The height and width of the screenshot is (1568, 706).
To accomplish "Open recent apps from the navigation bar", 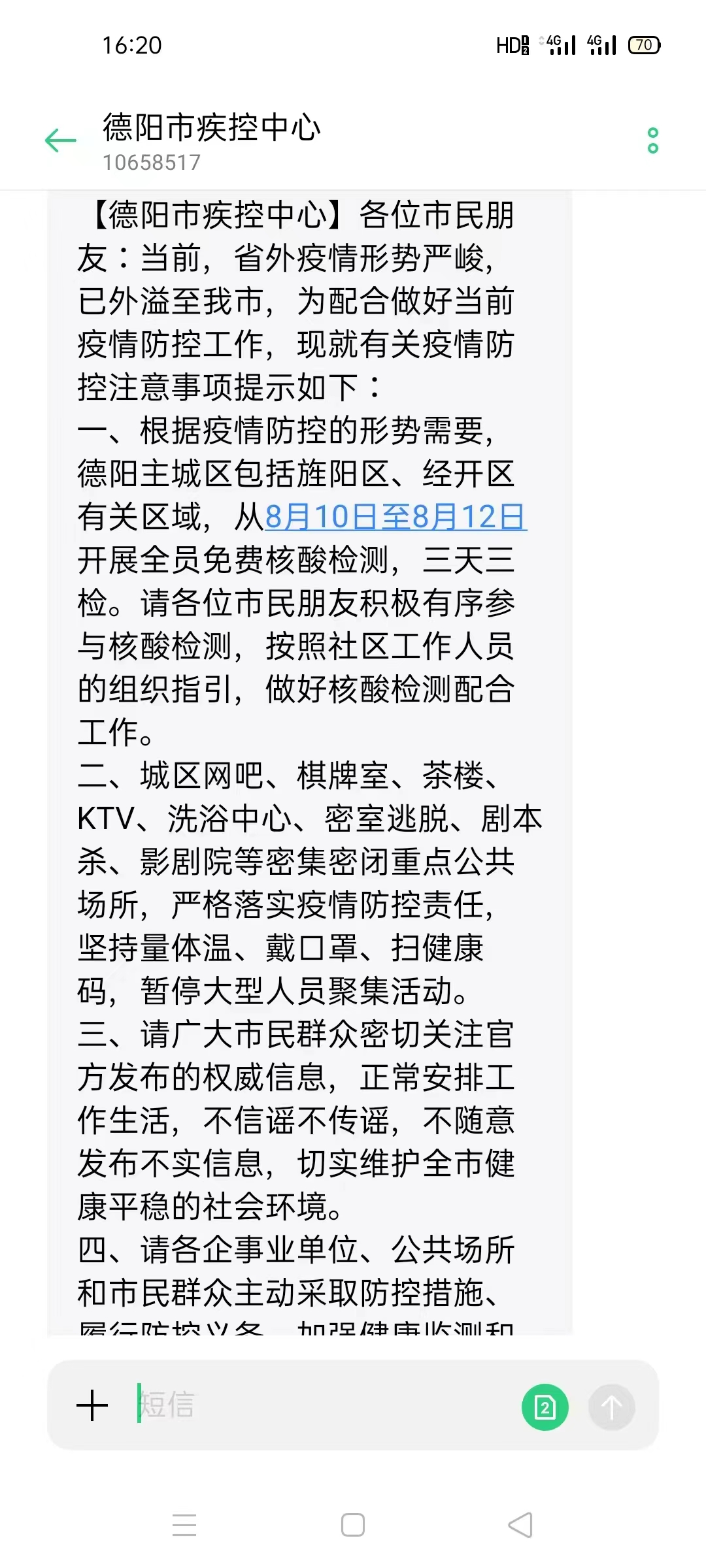I will pyautogui.click(x=184, y=1525).
